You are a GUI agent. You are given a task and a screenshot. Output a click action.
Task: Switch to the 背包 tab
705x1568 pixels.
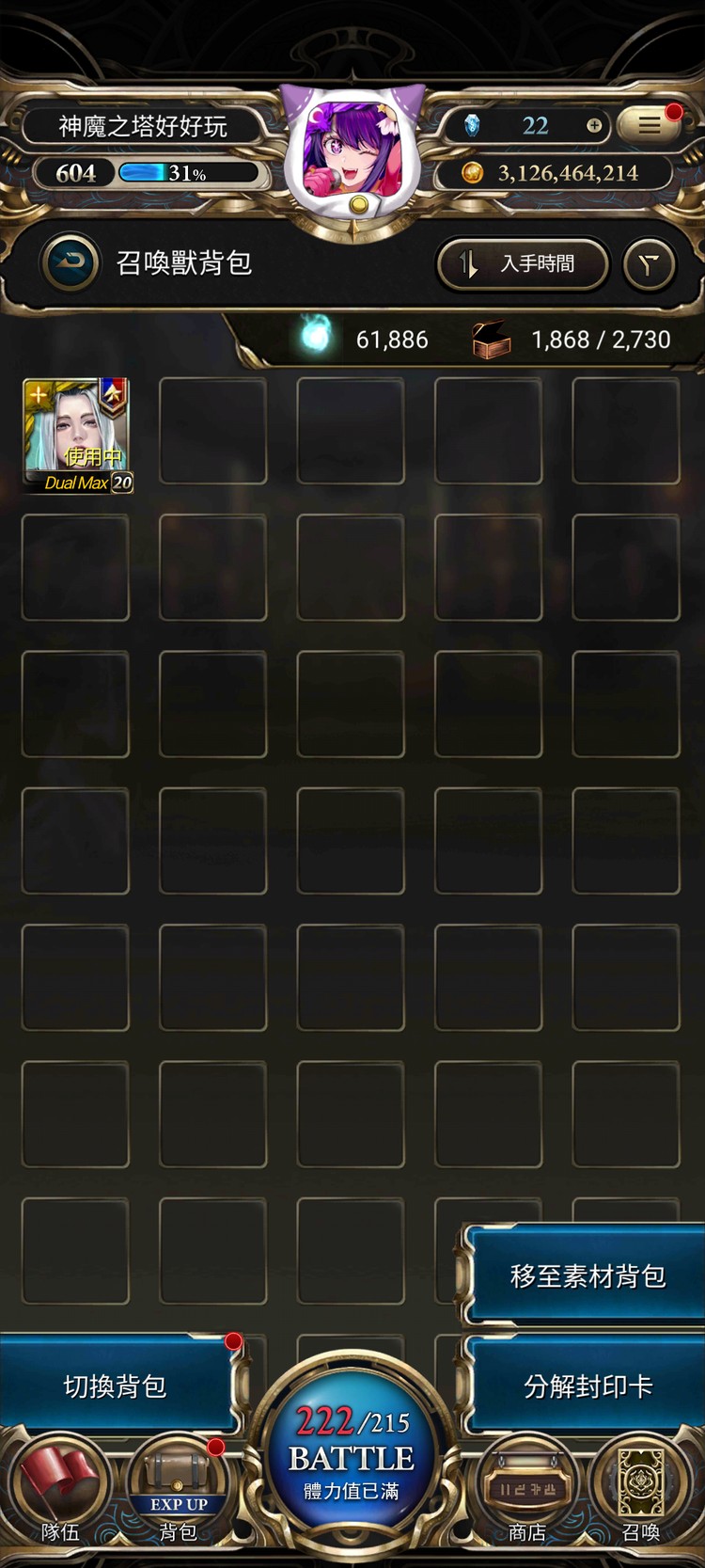point(178,1494)
